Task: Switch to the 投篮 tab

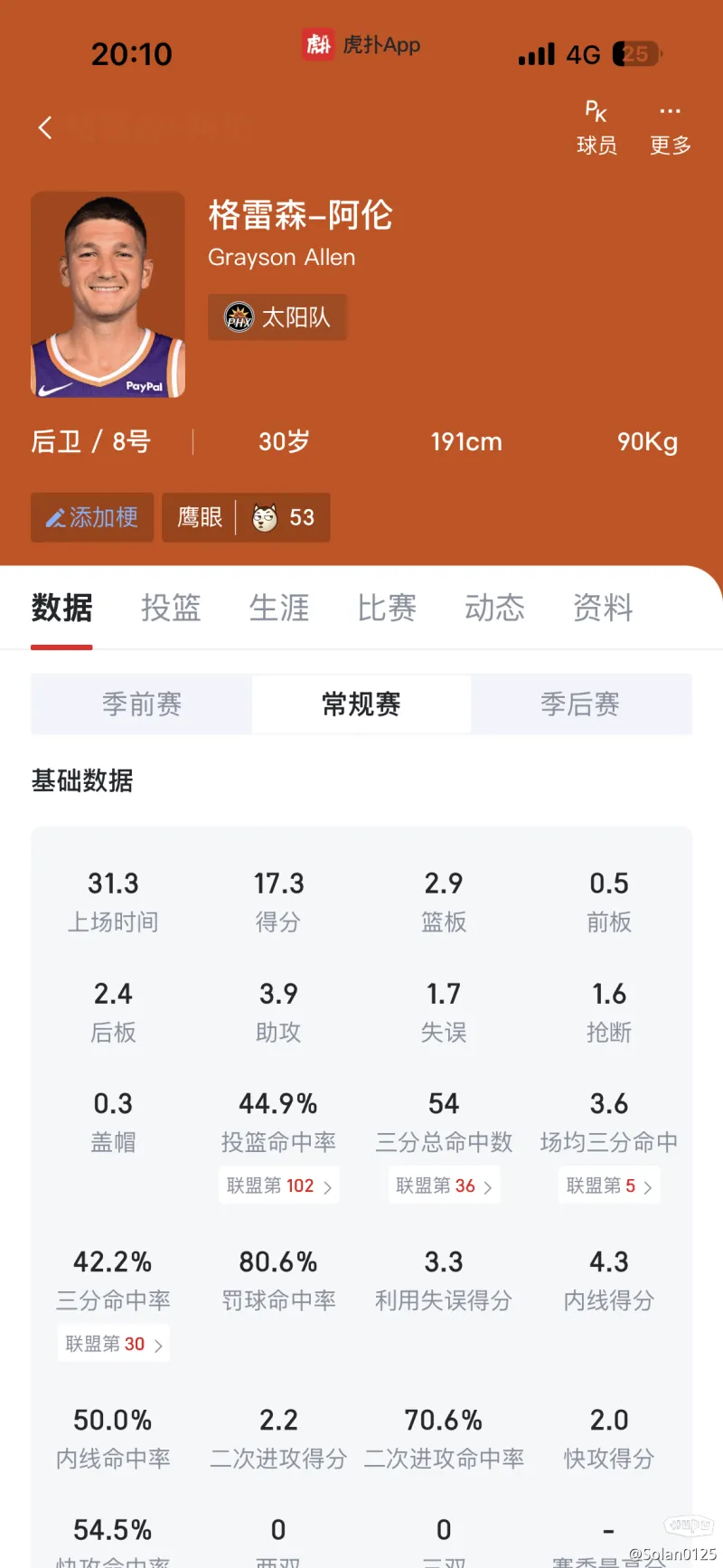Action: point(171,608)
